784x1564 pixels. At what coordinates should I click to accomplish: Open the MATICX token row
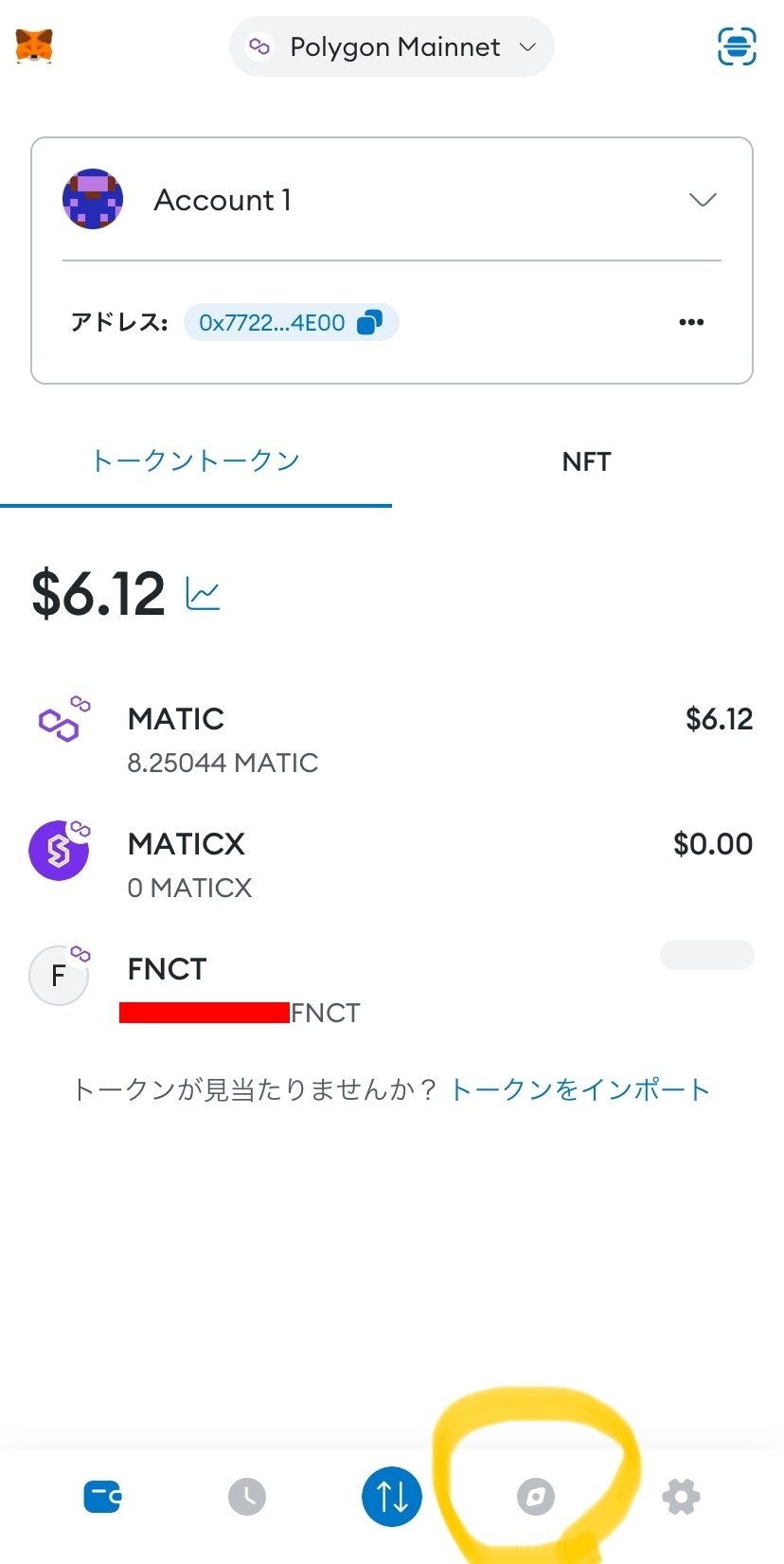point(392,864)
